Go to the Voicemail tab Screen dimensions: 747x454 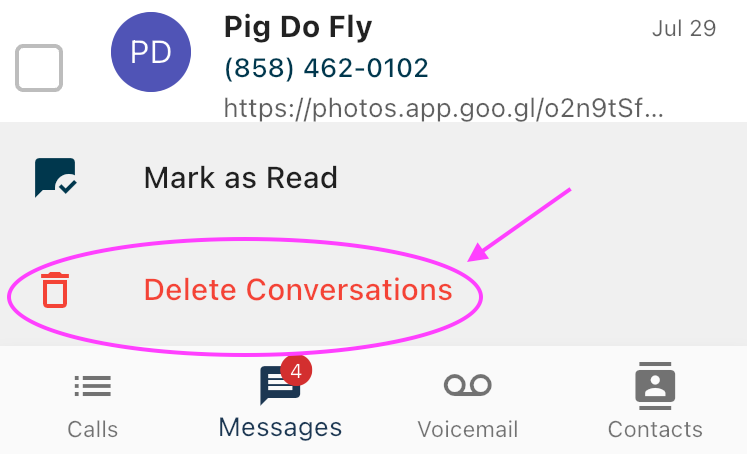click(x=467, y=403)
